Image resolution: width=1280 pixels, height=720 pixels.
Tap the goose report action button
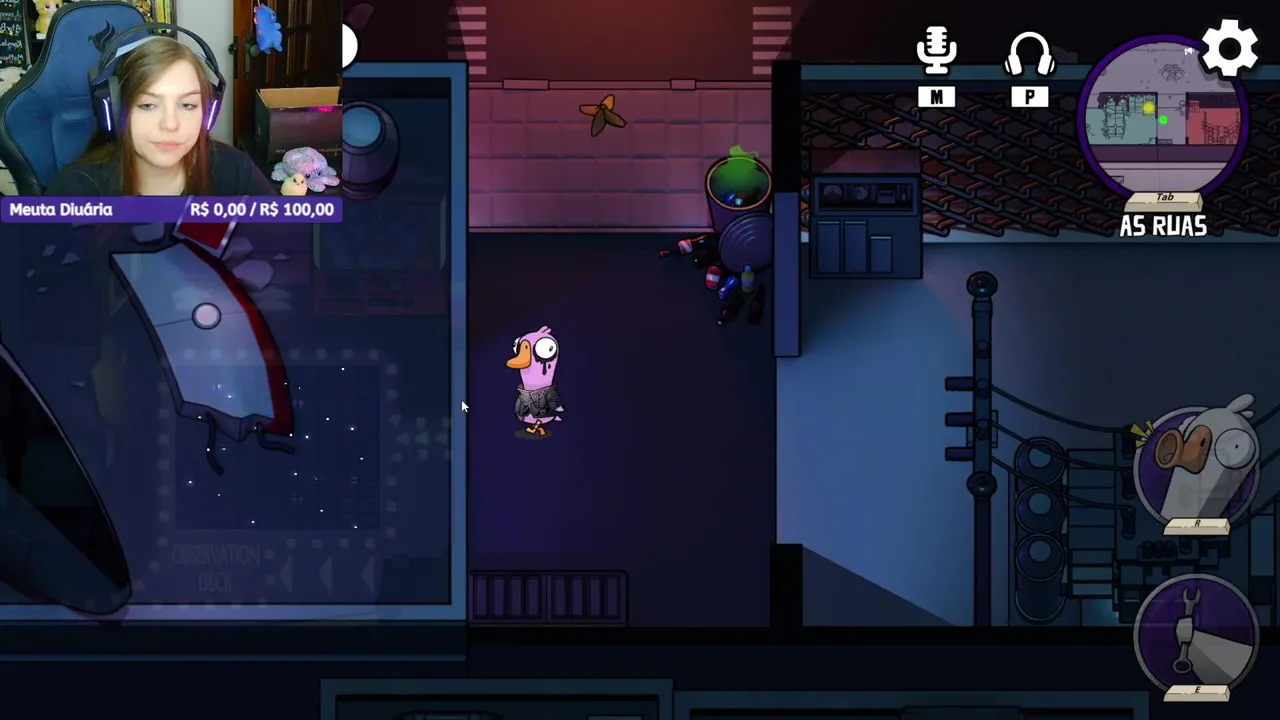click(x=1196, y=466)
